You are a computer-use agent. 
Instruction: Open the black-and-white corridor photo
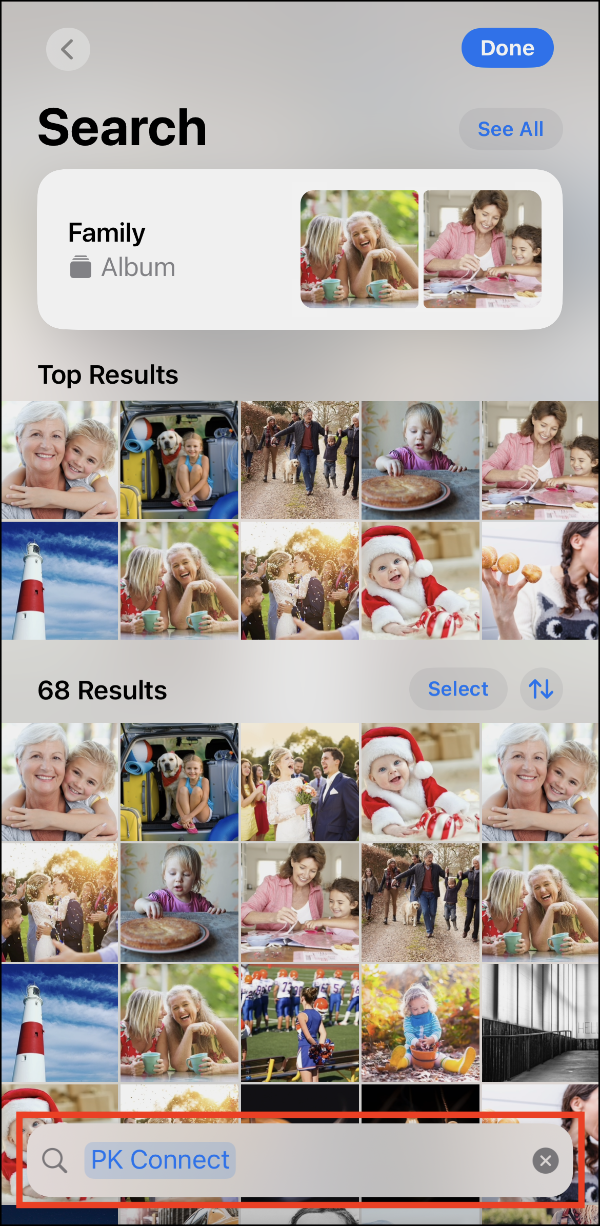540,1022
